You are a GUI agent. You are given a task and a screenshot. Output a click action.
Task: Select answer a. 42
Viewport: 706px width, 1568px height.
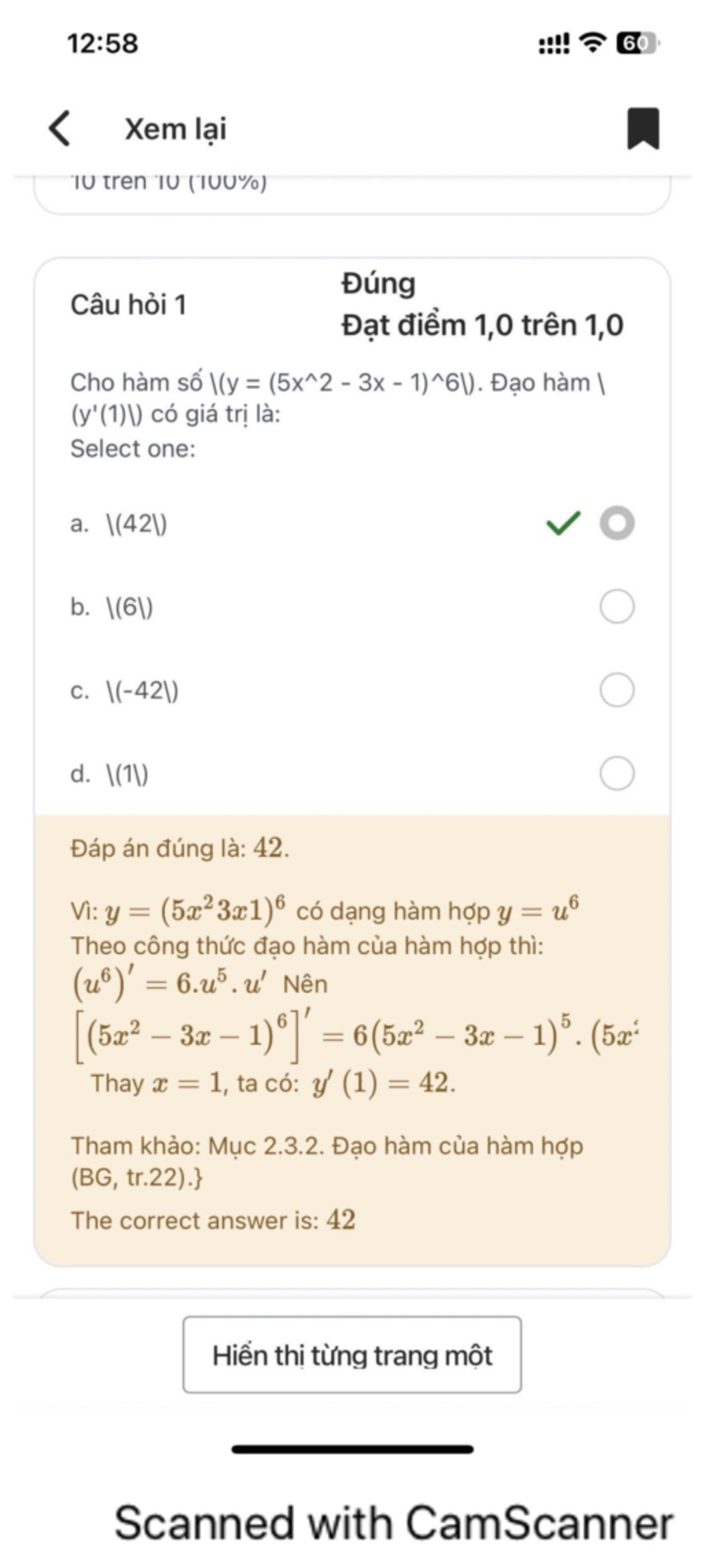617,523
